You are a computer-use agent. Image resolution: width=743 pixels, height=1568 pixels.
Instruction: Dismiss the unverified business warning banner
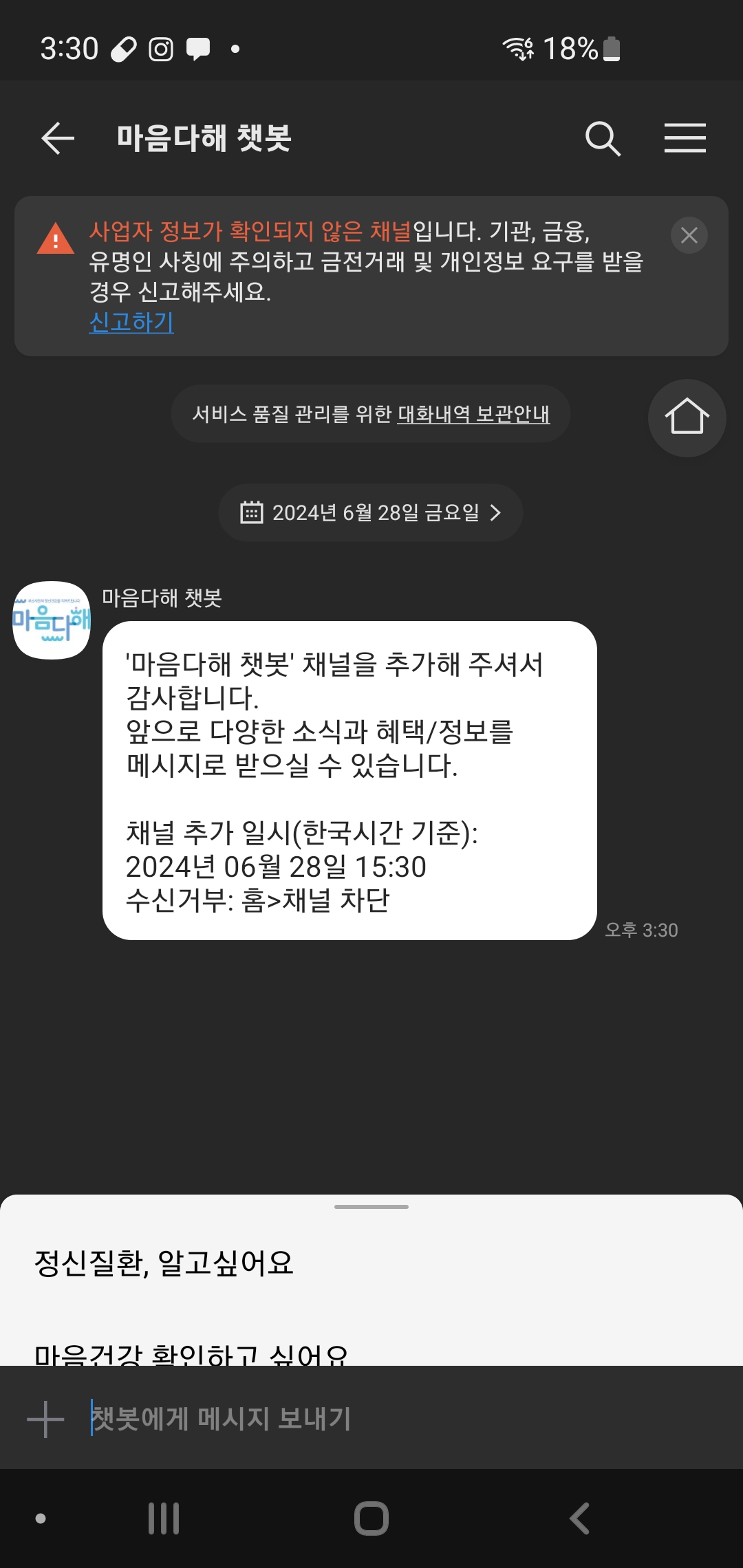pyautogui.click(x=689, y=235)
